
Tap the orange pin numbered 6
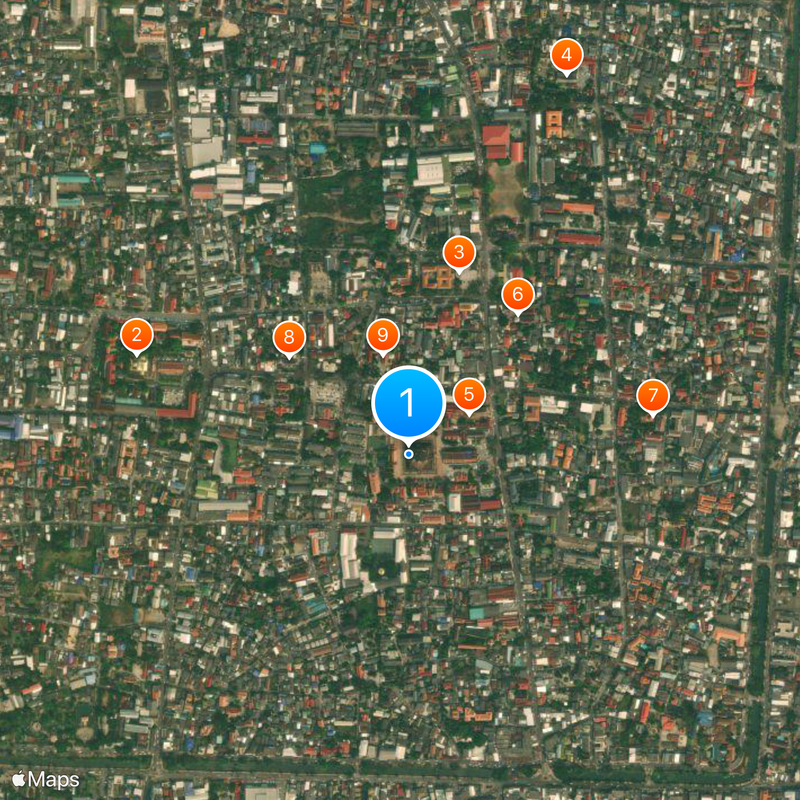517,295
